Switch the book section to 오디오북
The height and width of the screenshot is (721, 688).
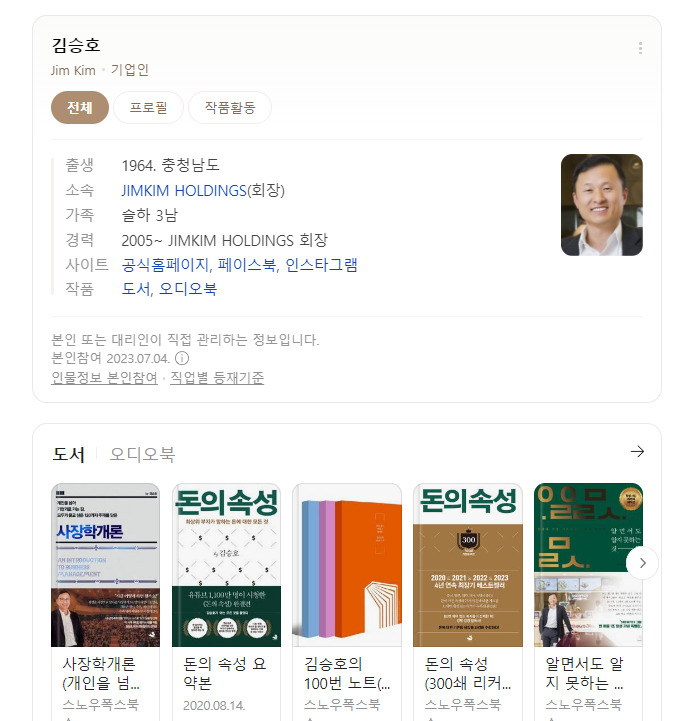pos(142,454)
